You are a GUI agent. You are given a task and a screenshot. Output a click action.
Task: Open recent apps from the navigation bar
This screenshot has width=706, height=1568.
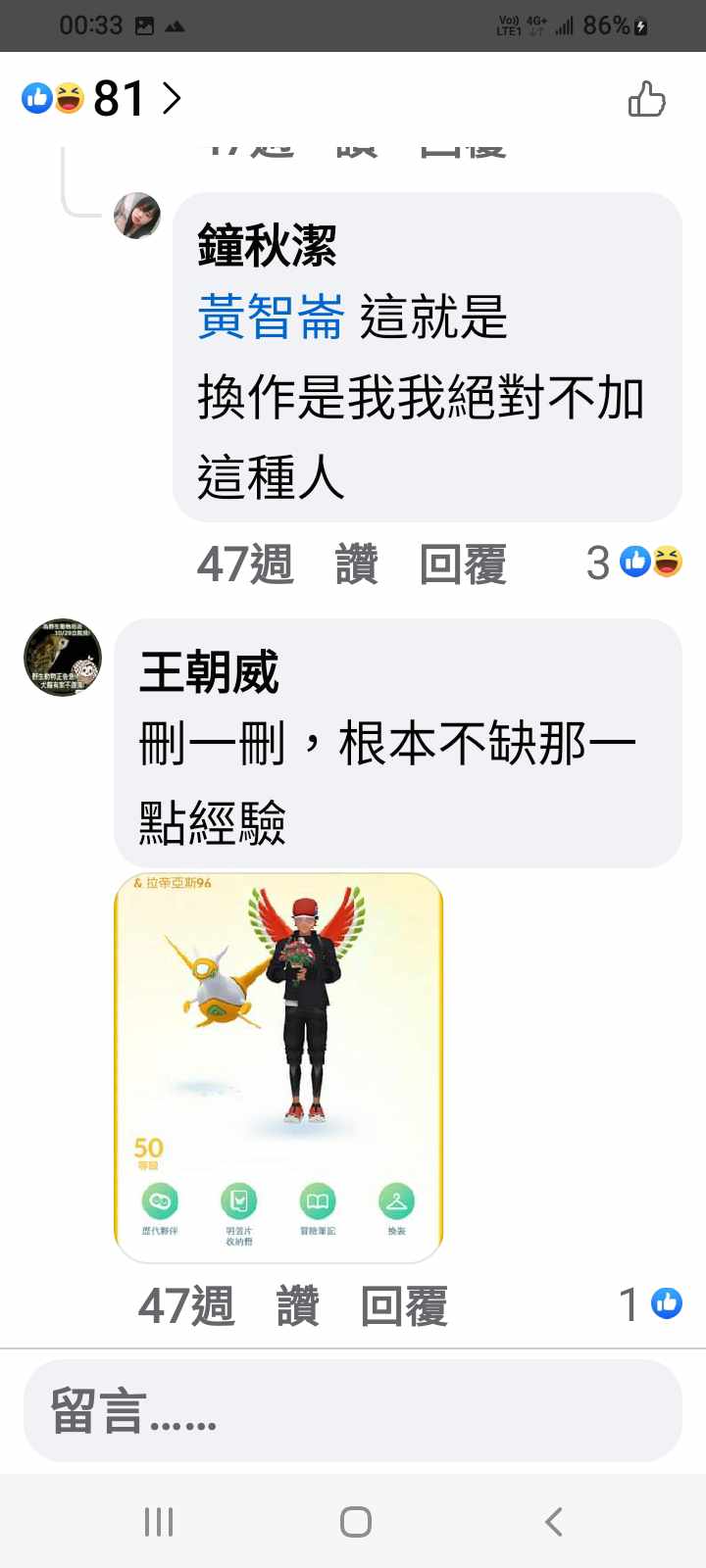point(158,1522)
